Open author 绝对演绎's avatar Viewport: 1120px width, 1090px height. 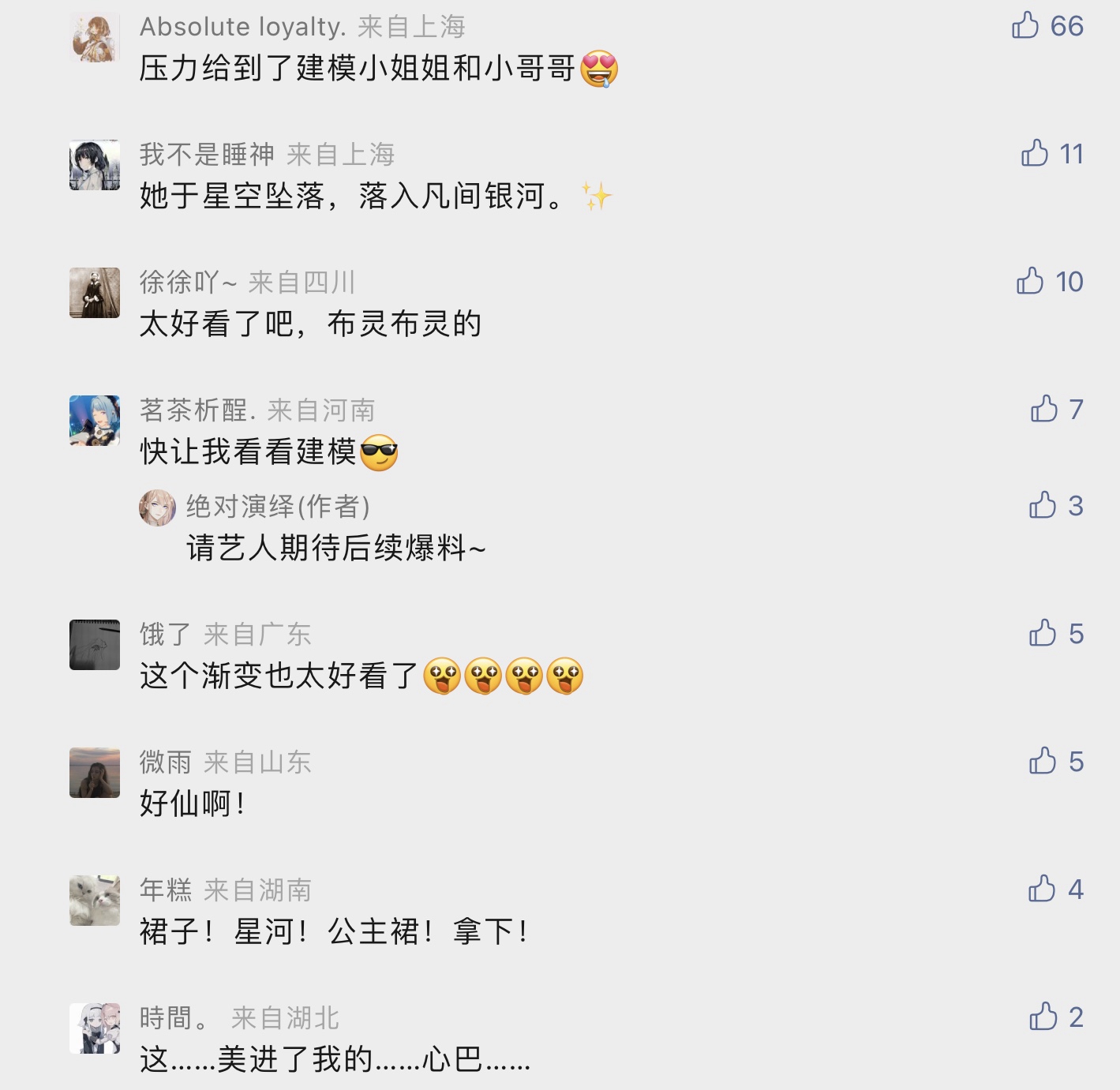click(x=158, y=508)
